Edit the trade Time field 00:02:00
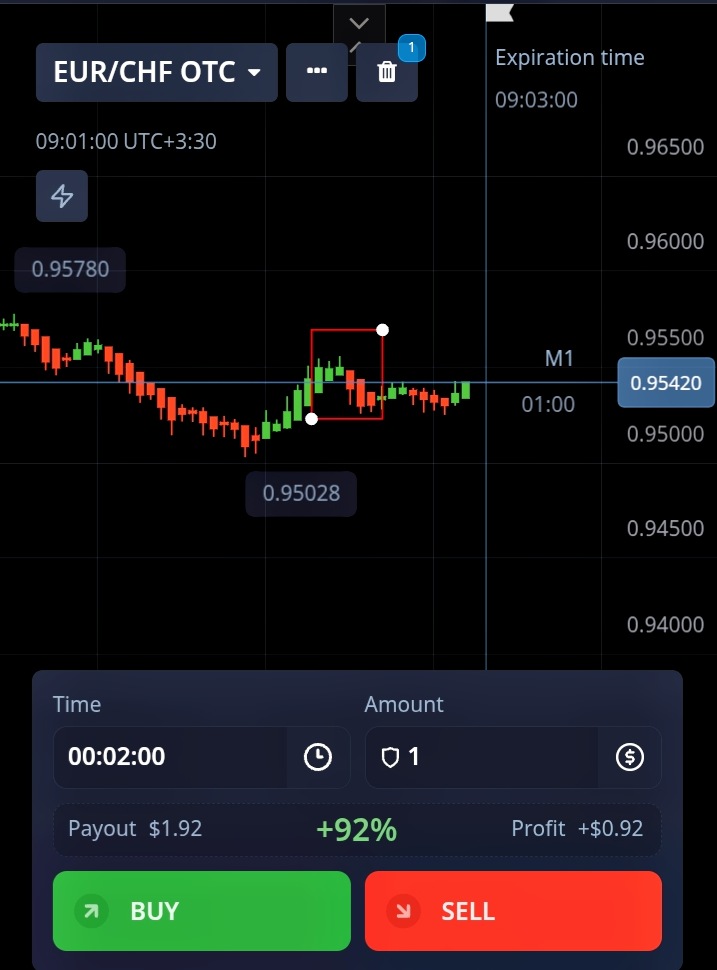The image size is (717, 970). (x=170, y=757)
